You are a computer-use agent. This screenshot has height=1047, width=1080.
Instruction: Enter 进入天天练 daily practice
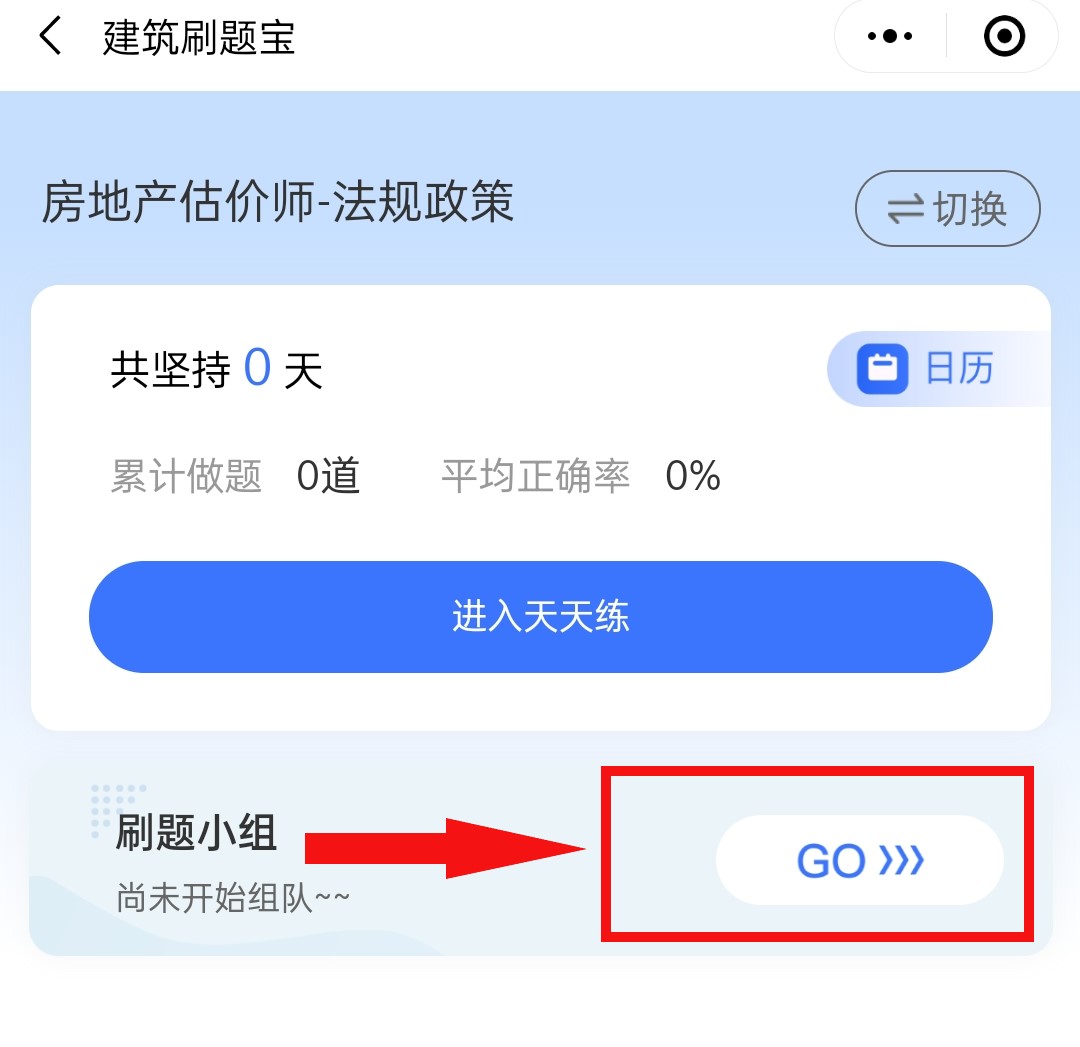coord(540,616)
